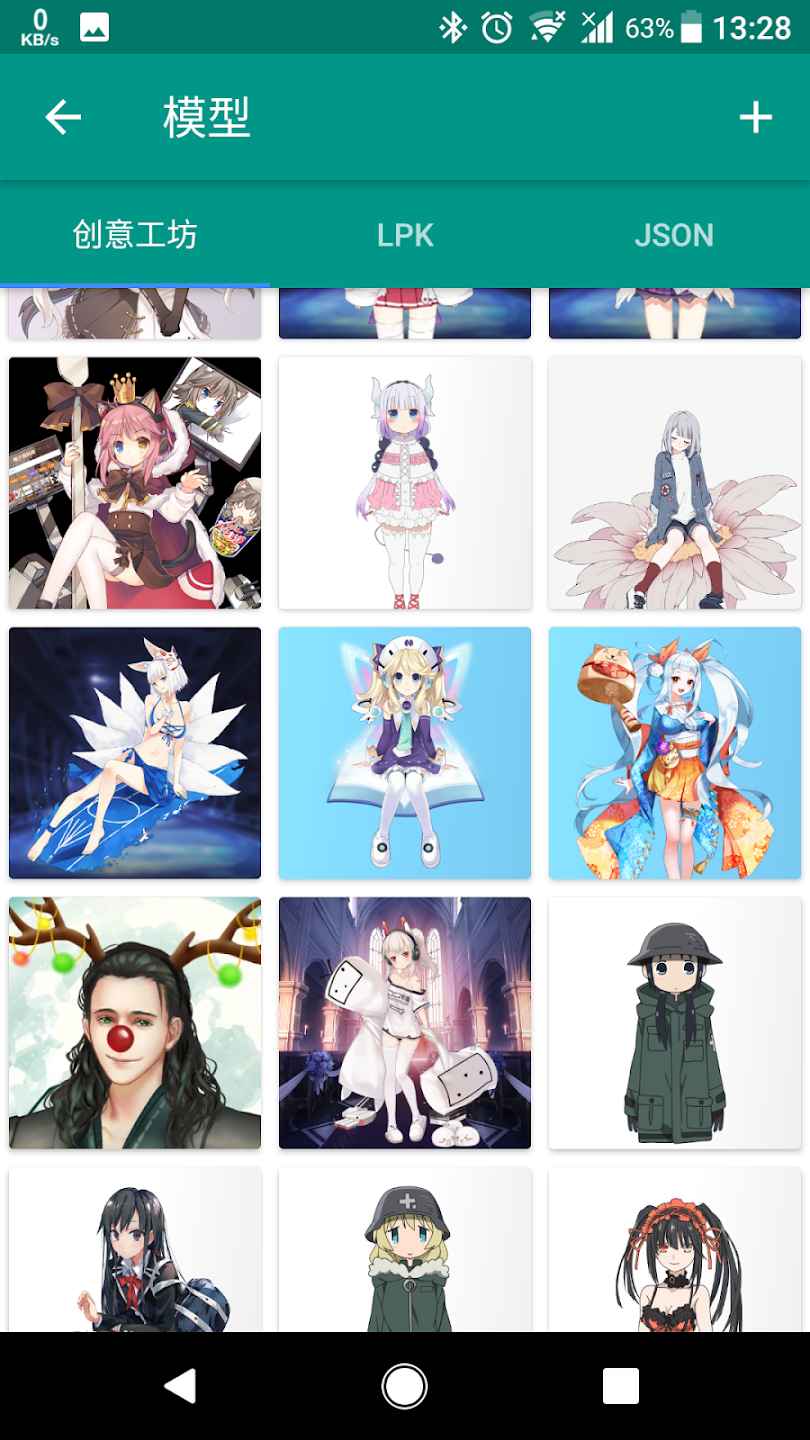This screenshot has width=810, height=1440.
Task: Add a new model with plus icon
Action: point(755,118)
